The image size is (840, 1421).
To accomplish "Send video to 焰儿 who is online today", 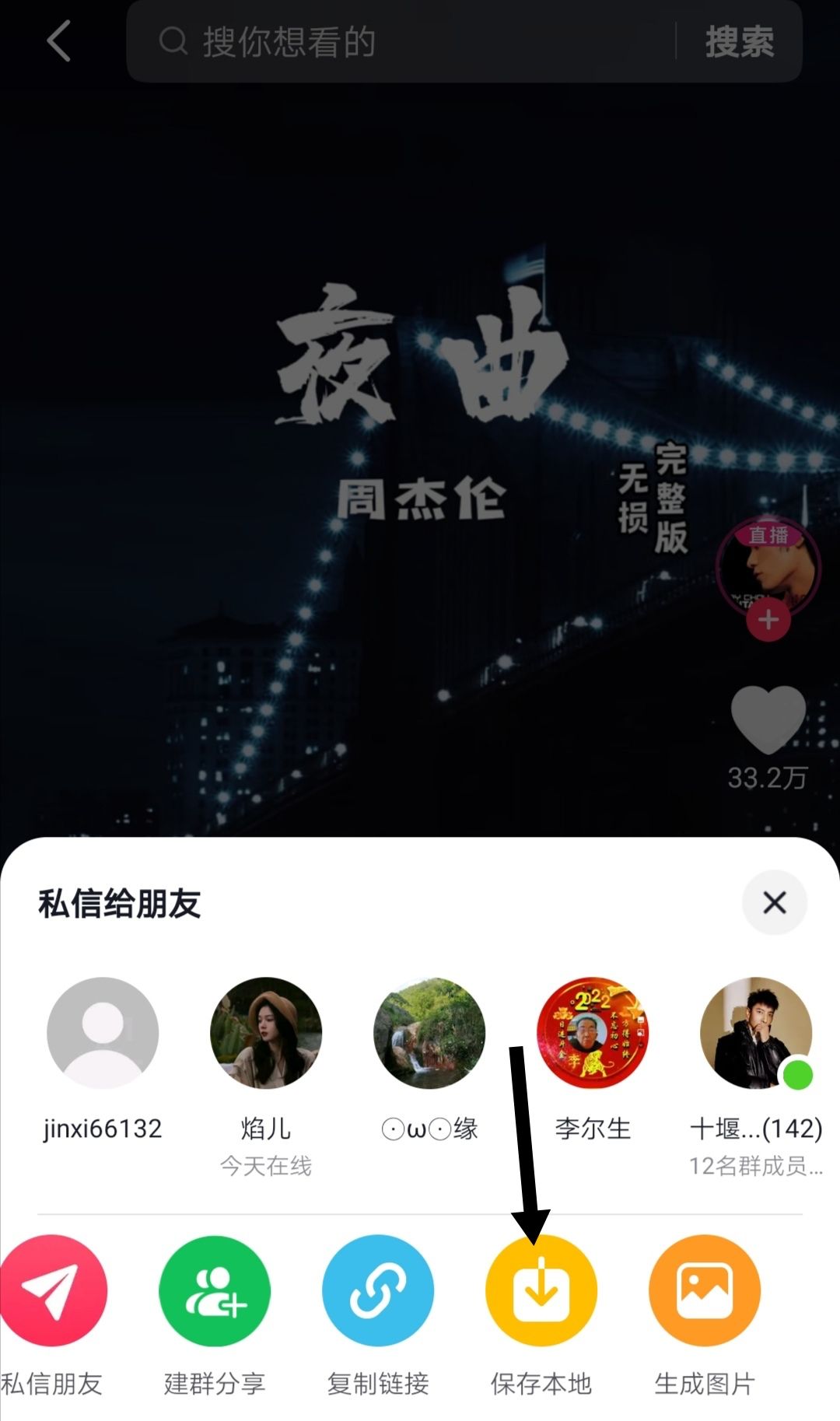I will click(265, 1033).
